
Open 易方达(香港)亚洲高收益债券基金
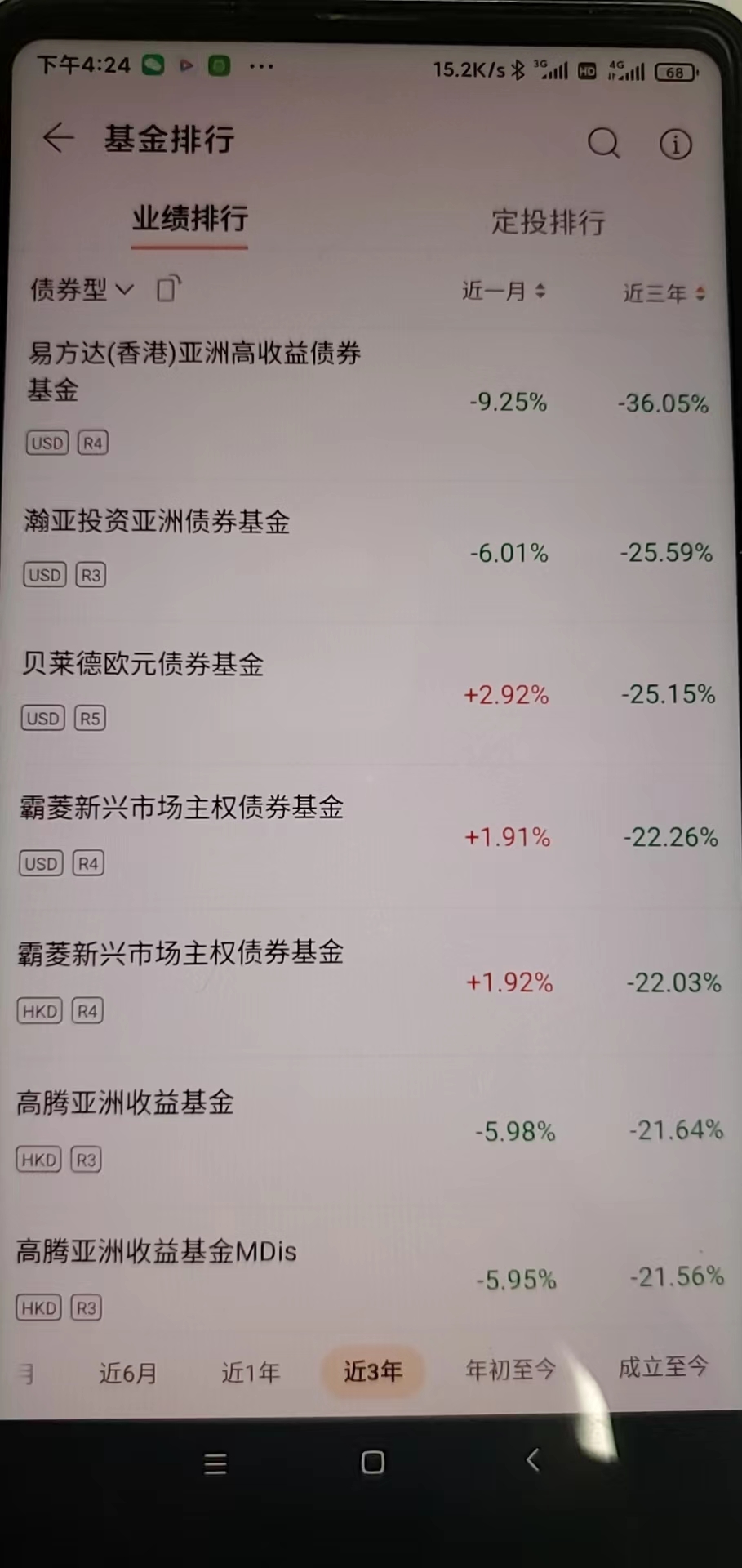pos(194,372)
